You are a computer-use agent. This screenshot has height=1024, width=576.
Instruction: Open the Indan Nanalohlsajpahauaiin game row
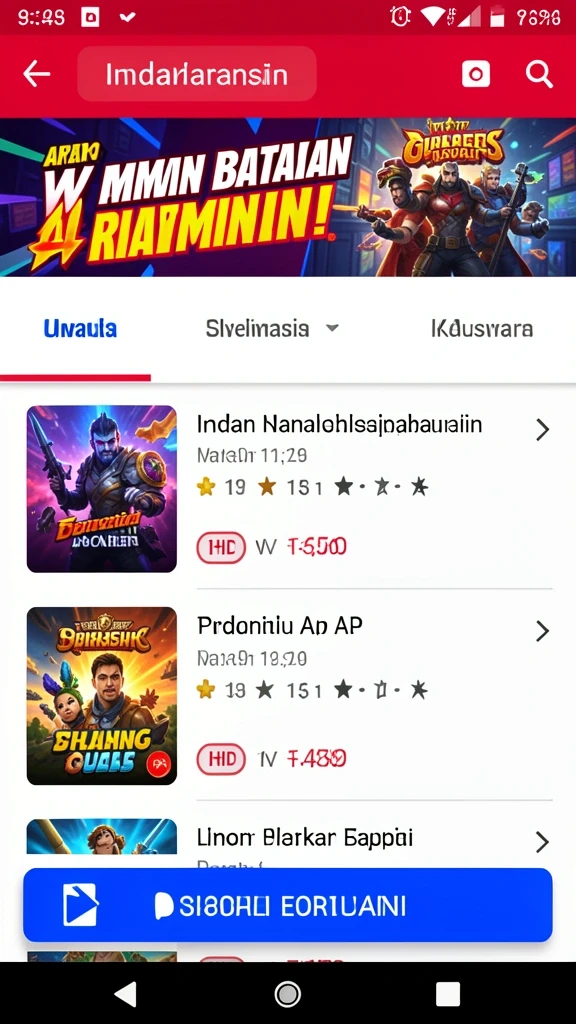point(288,488)
